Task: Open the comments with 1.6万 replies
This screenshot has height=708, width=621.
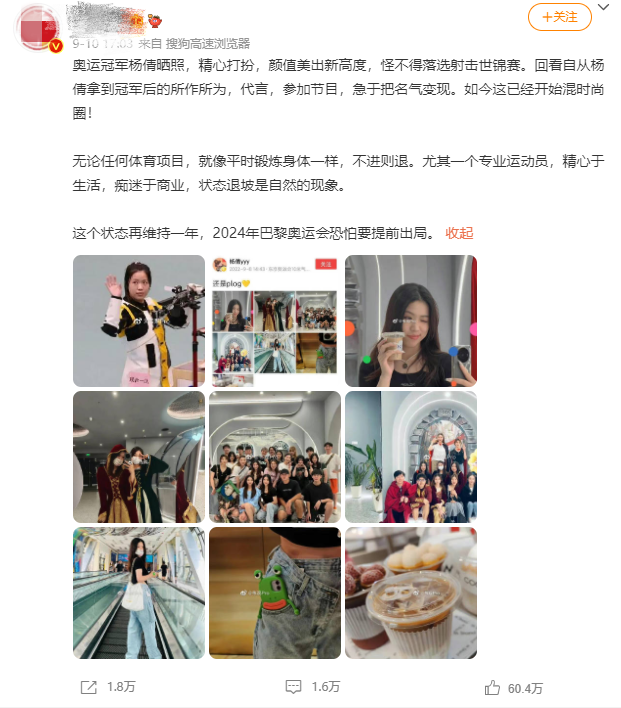Action: click(311, 687)
